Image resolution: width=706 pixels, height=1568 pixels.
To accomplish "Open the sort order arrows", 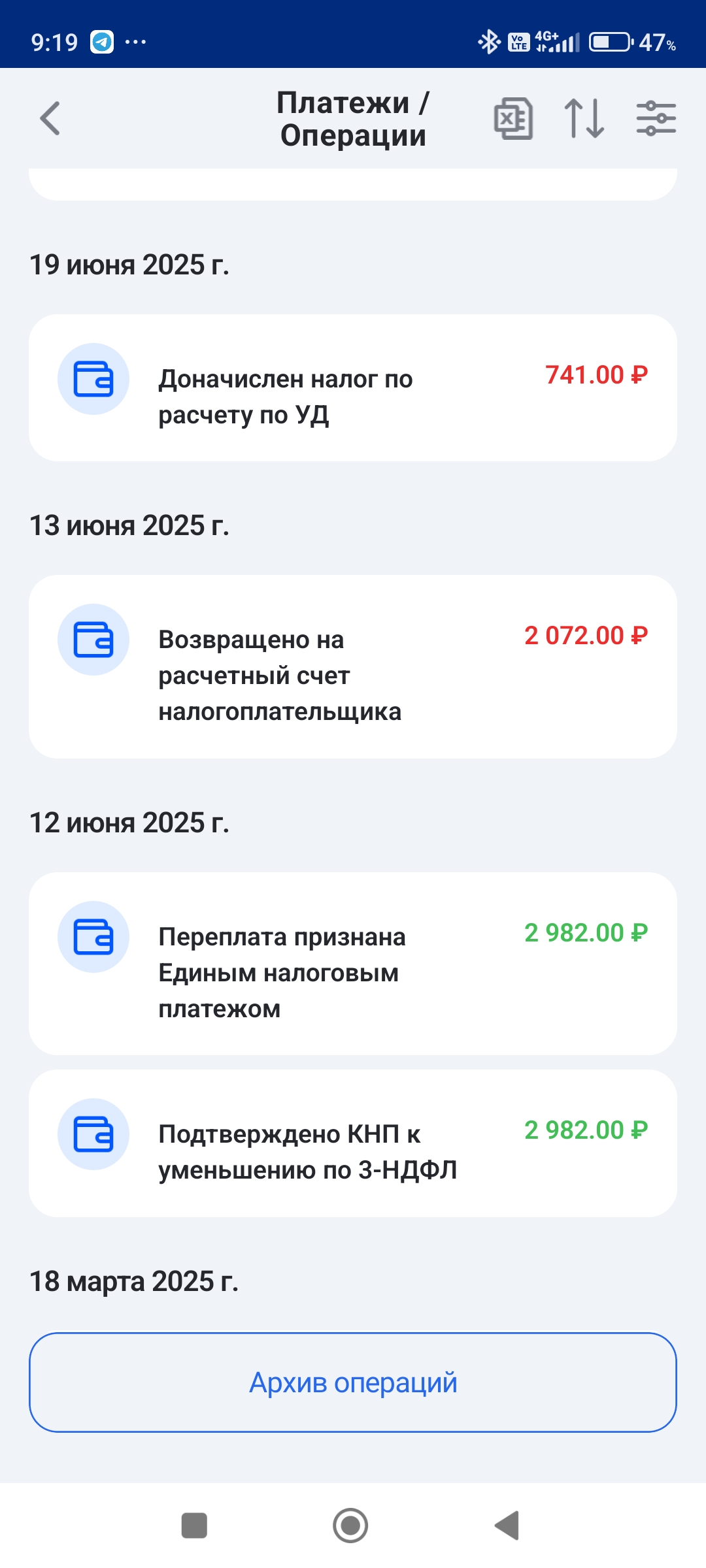I will (584, 118).
